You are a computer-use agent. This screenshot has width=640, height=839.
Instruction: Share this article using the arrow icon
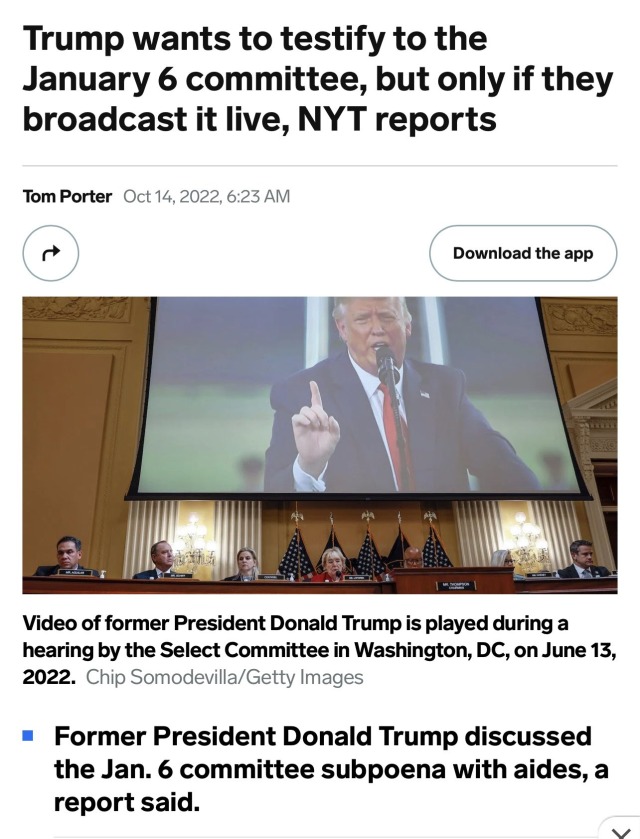click(x=50, y=253)
